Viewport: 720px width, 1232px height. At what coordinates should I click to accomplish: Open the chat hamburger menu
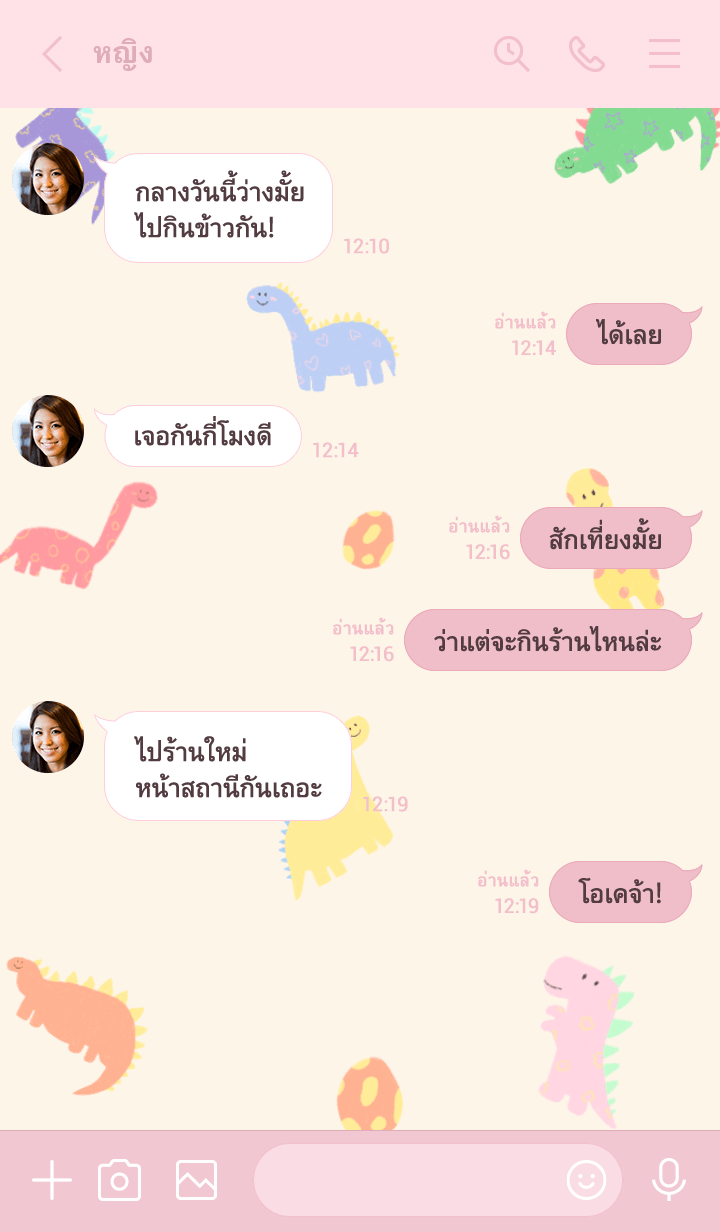664,54
